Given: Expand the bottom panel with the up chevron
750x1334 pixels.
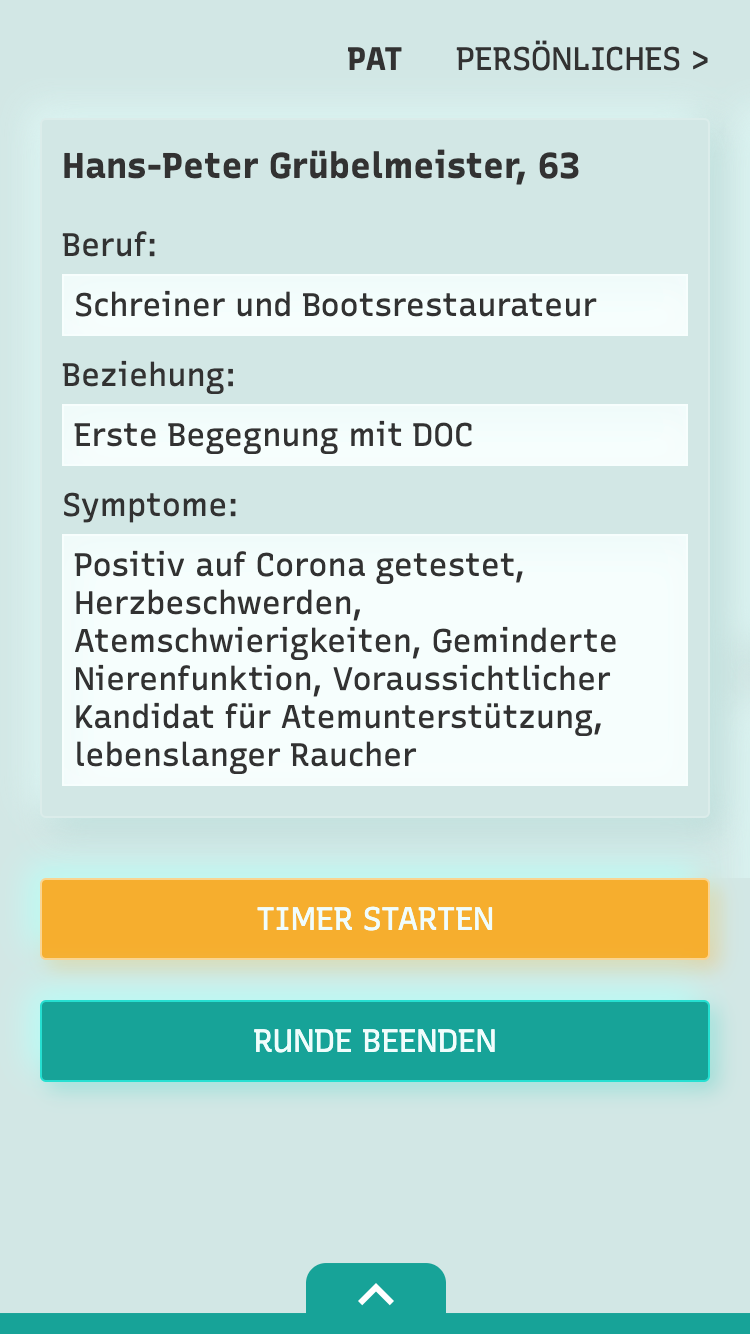Looking at the screenshot, I should (376, 1295).
